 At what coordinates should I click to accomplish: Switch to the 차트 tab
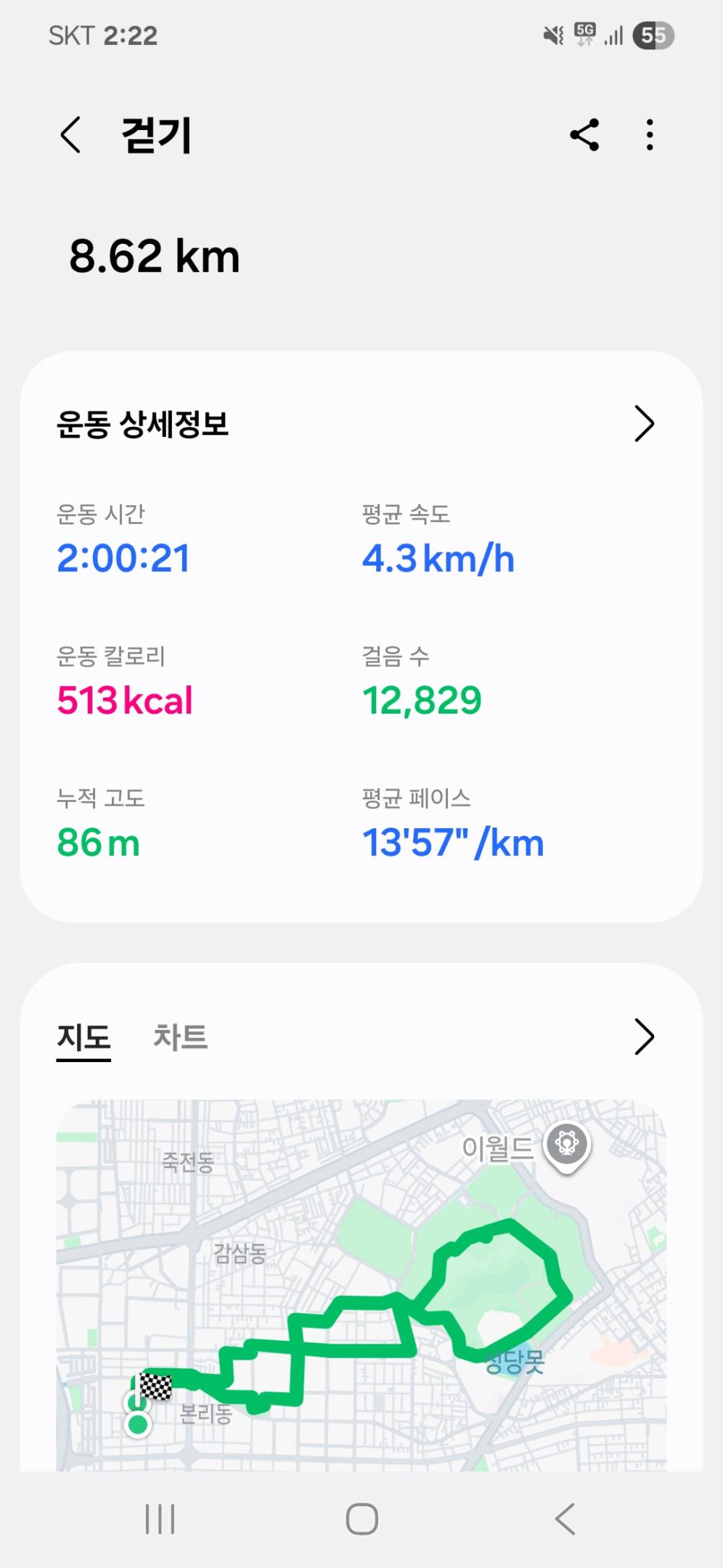pos(180,1037)
